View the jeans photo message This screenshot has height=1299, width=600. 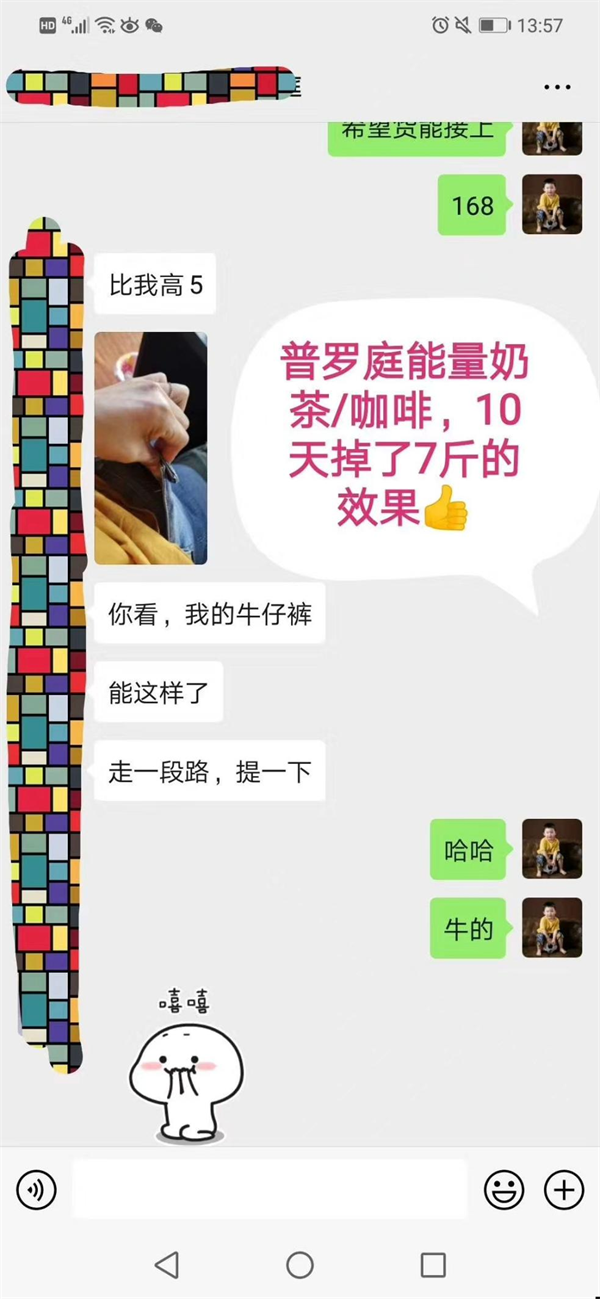tap(150, 448)
